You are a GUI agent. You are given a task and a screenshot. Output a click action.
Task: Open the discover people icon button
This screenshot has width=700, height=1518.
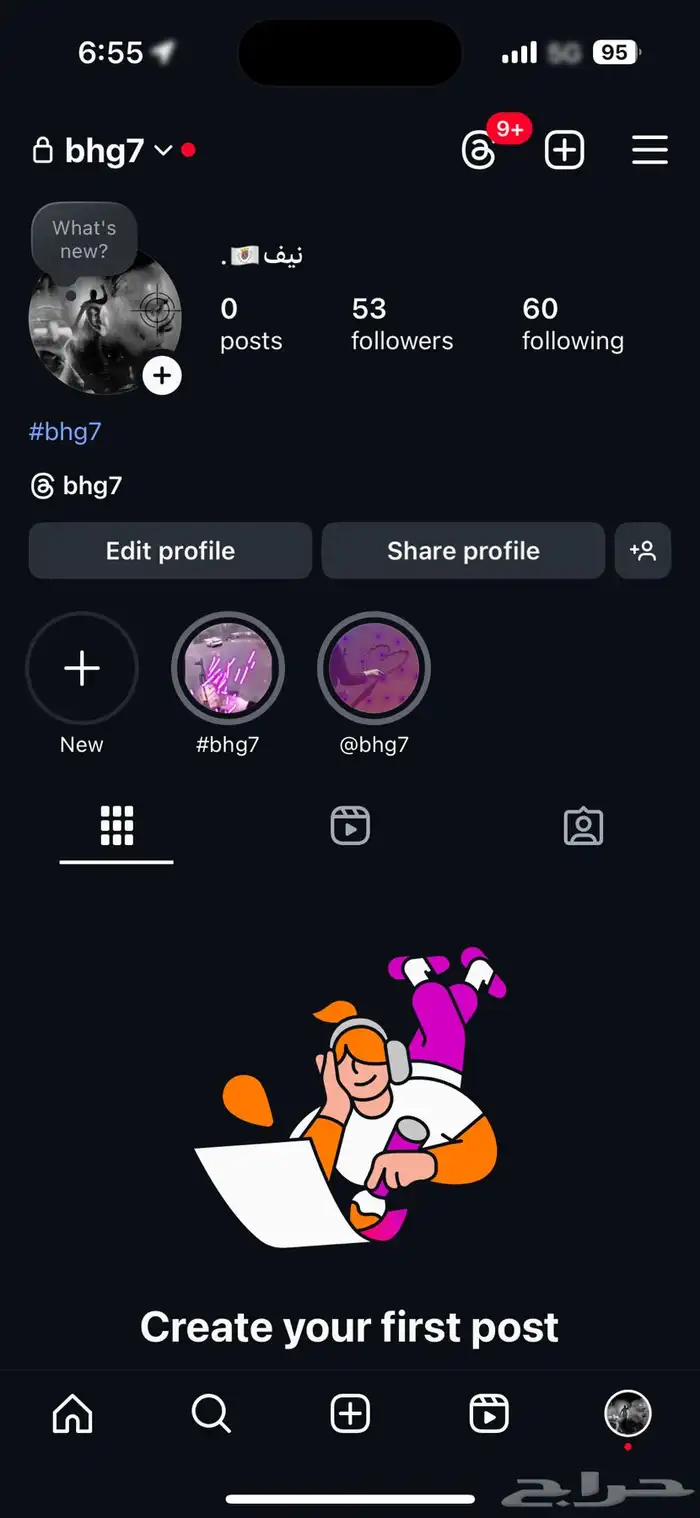click(x=642, y=551)
